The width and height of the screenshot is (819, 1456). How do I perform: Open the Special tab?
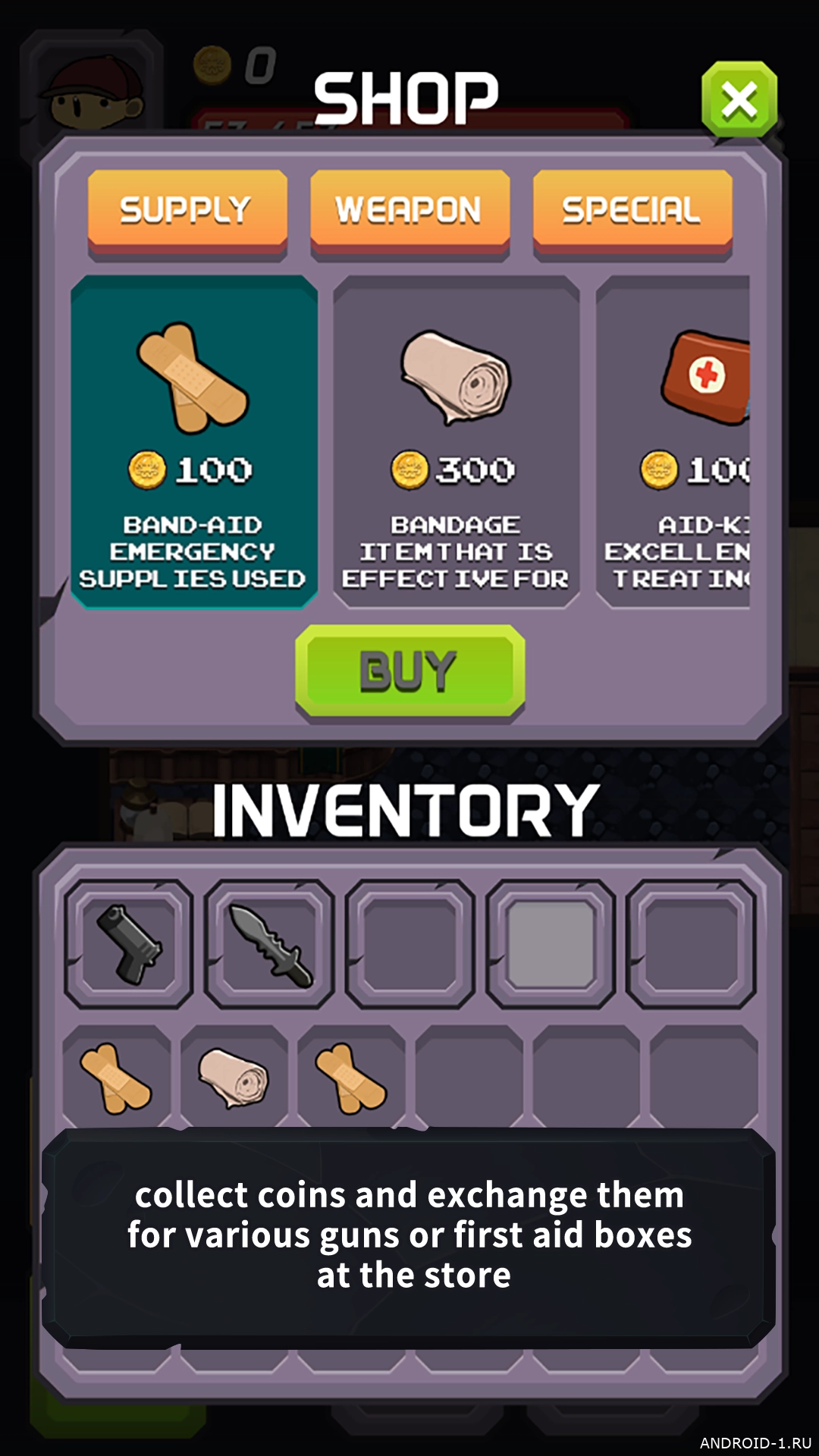pyautogui.click(x=632, y=210)
